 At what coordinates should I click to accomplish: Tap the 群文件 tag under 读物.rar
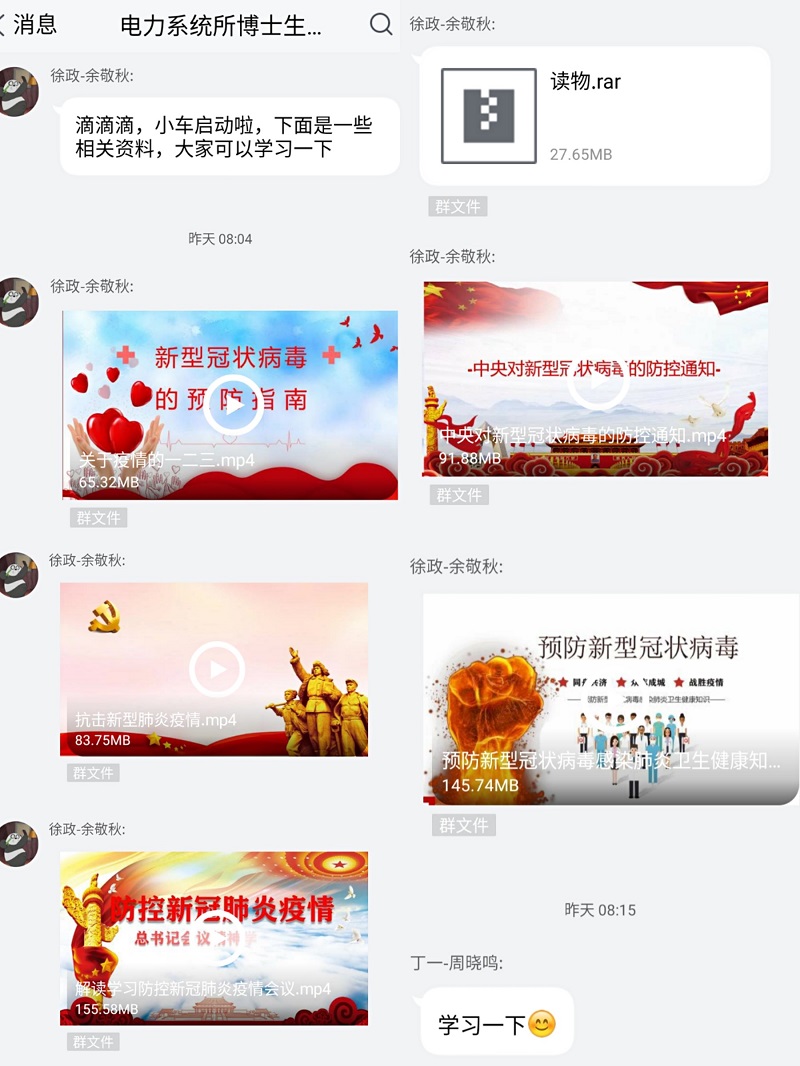[x=458, y=207]
